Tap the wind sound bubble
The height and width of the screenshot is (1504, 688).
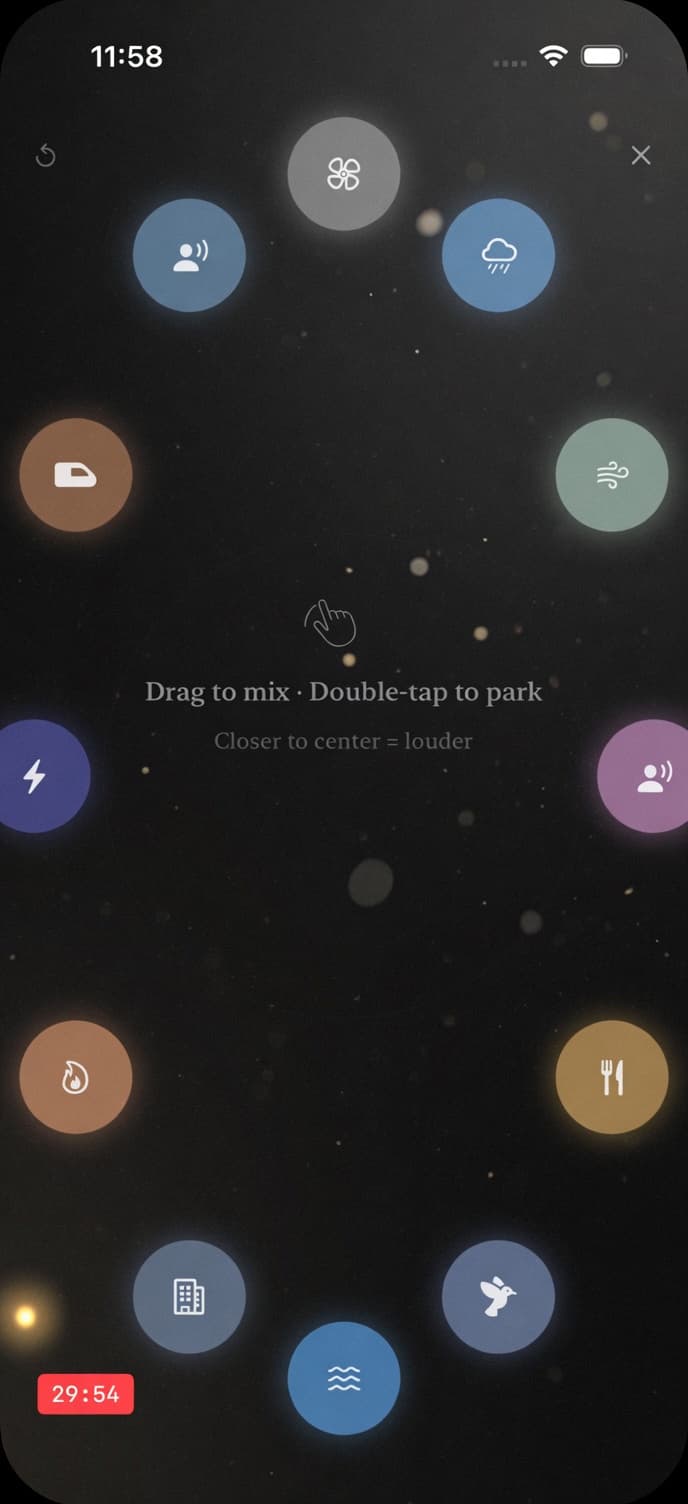pos(611,475)
